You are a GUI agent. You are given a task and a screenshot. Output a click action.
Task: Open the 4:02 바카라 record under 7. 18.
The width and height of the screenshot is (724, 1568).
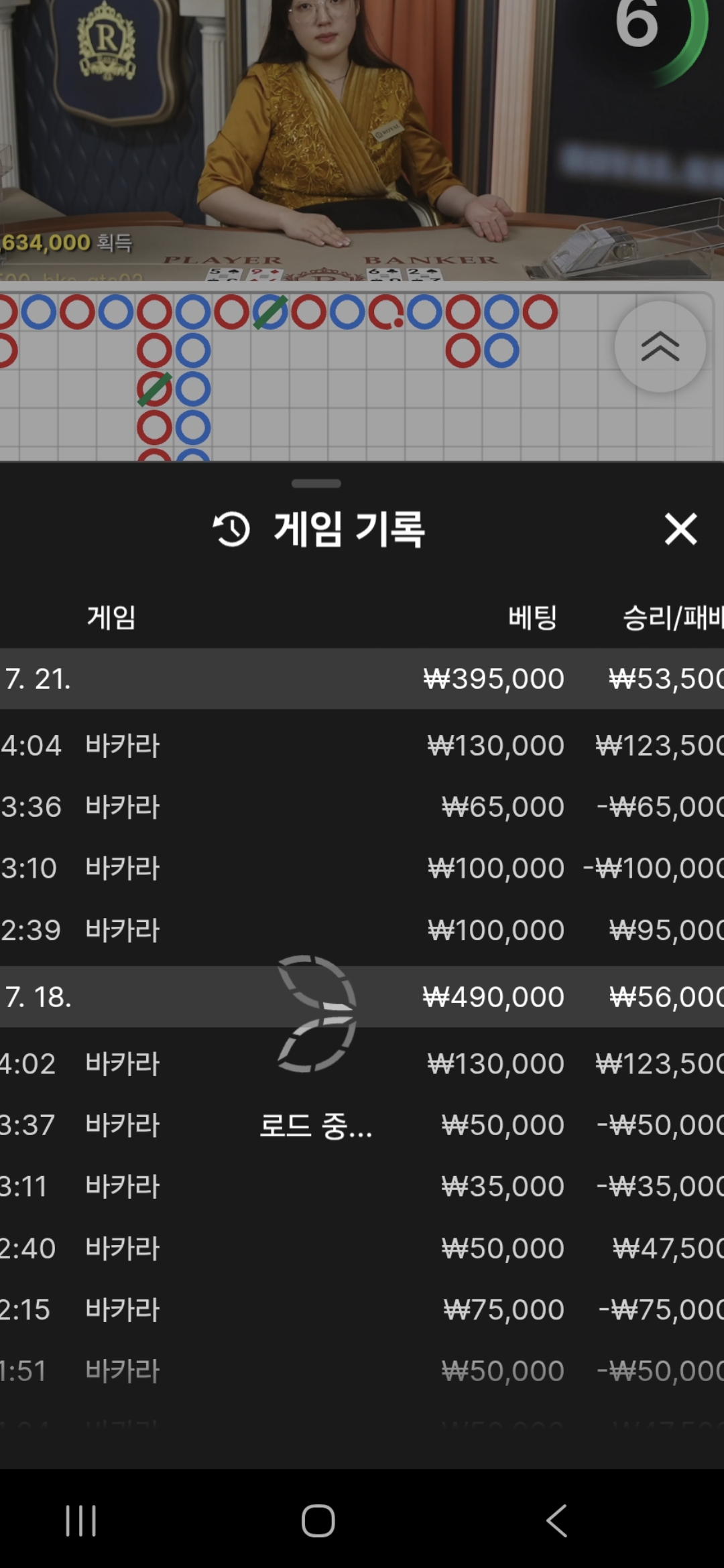click(x=362, y=1063)
